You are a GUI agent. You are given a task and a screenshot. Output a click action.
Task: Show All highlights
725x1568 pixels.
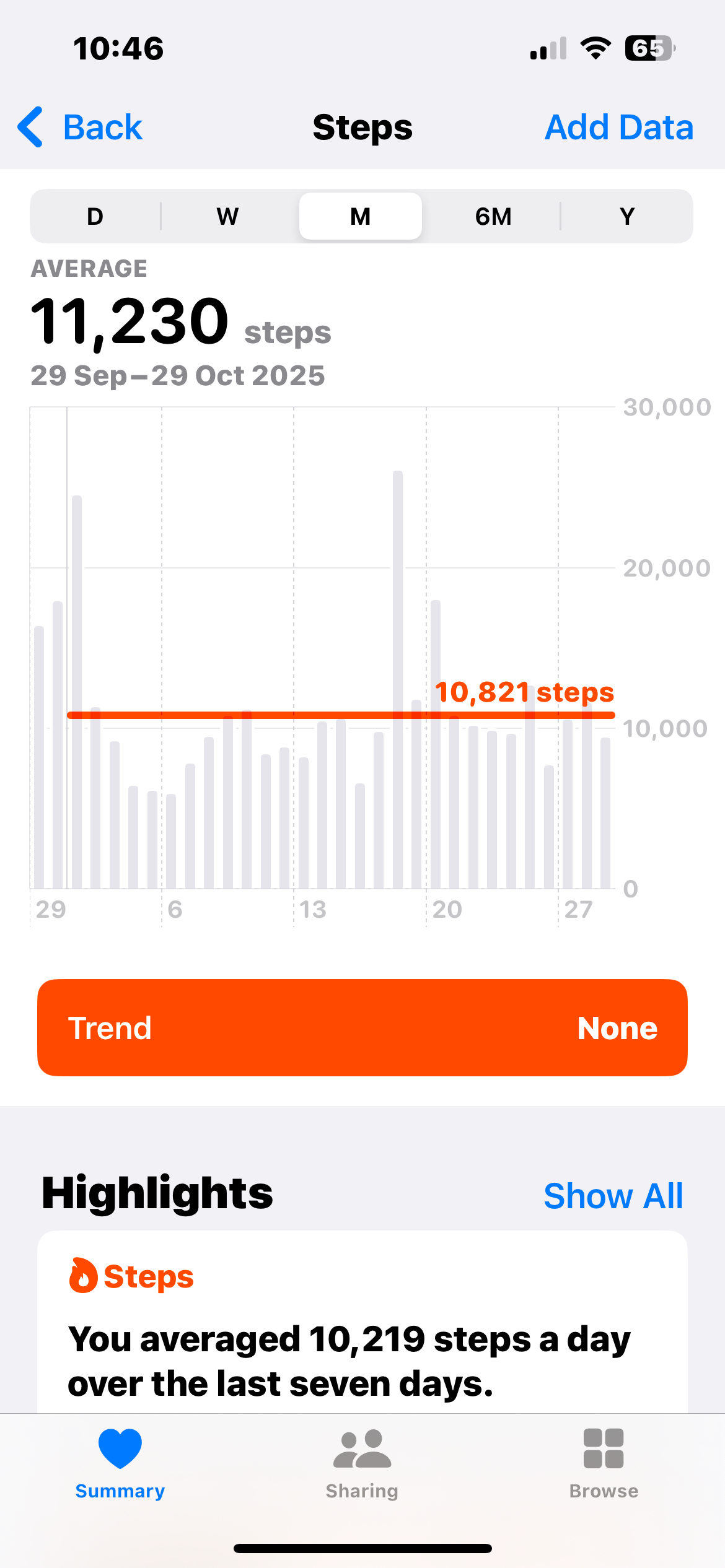[613, 1195]
